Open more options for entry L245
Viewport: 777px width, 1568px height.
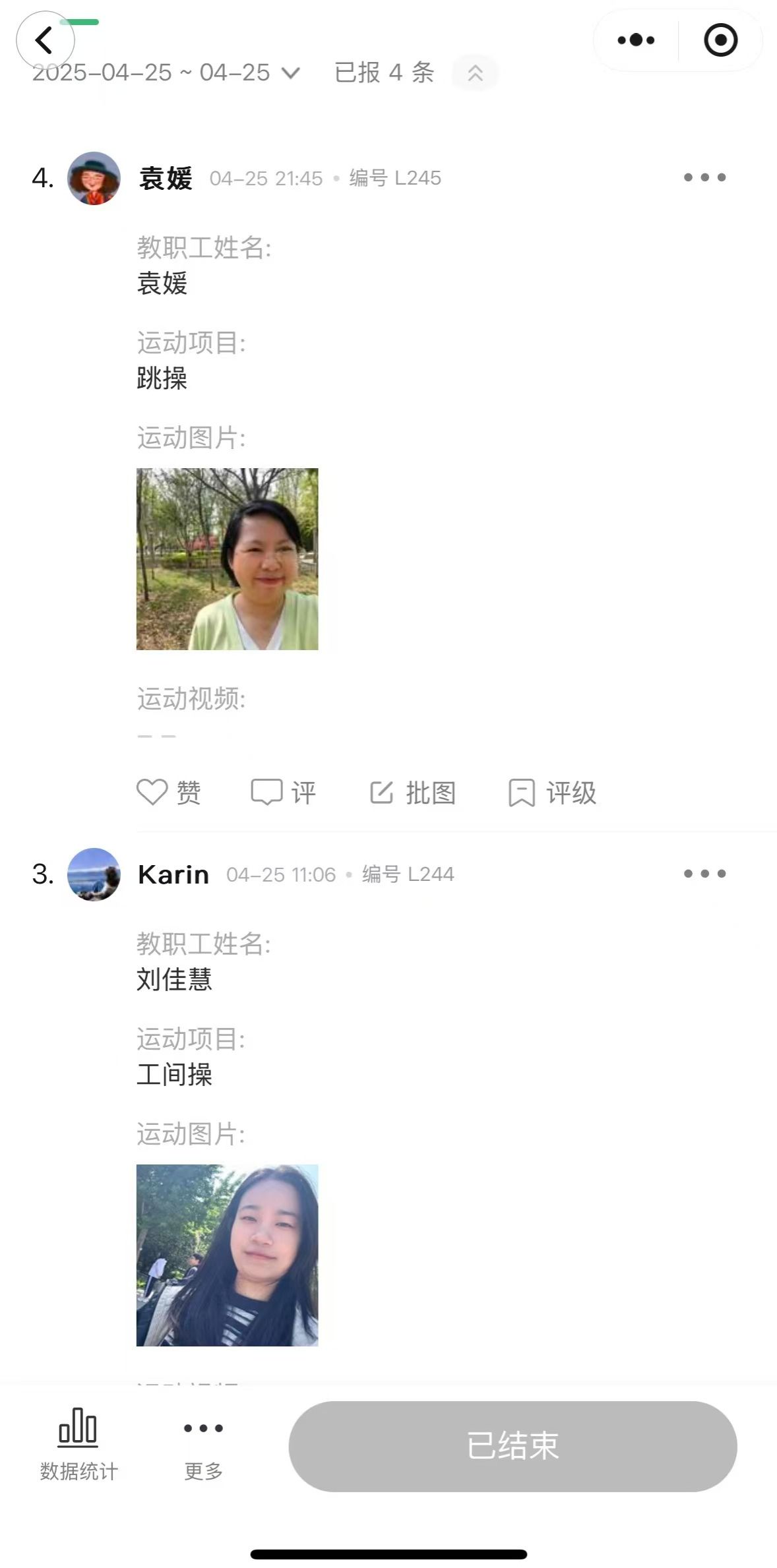[x=704, y=177]
